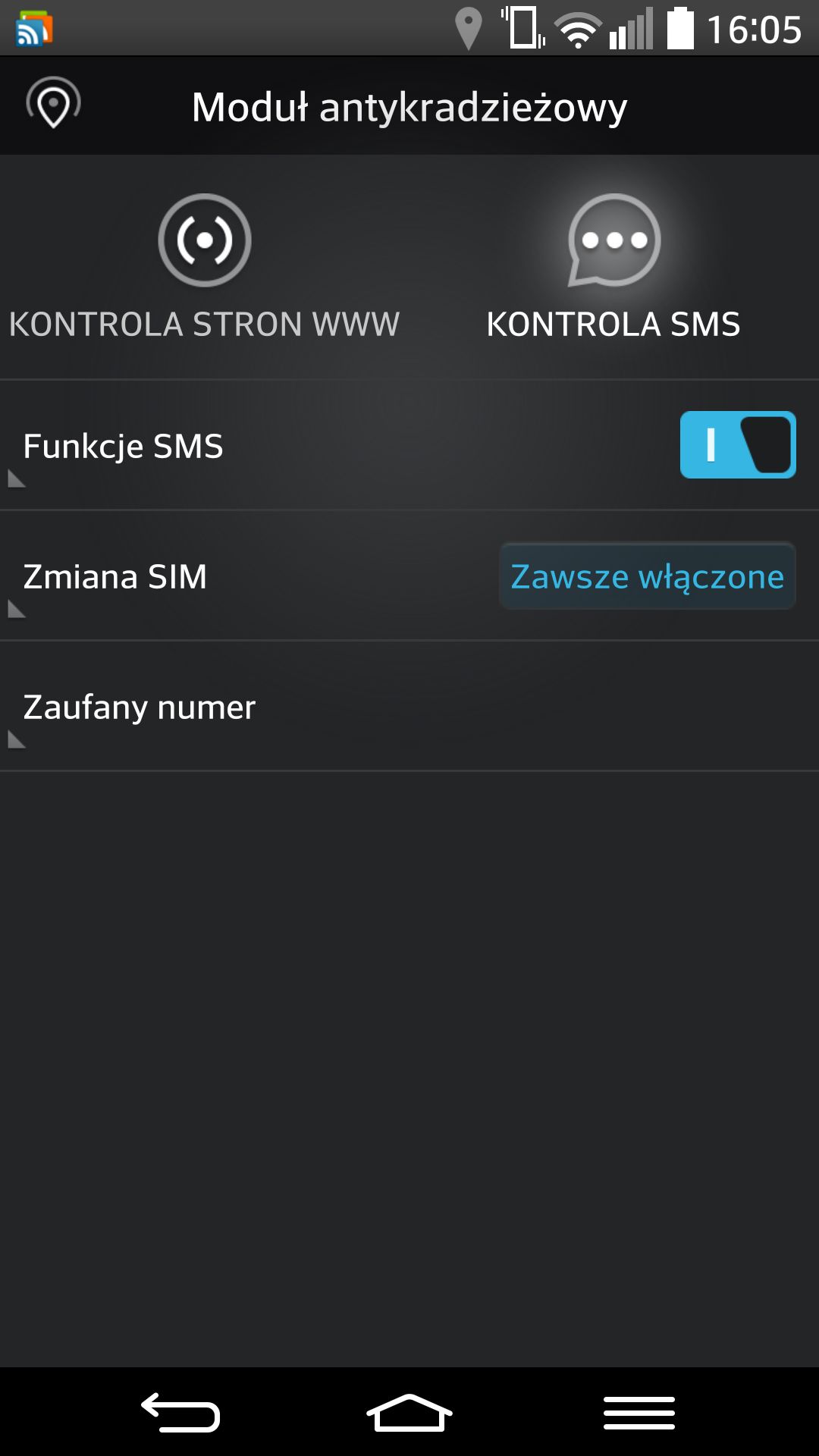This screenshot has height=1456, width=819.
Task: Go back using the system back button
Action: pos(180,1412)
